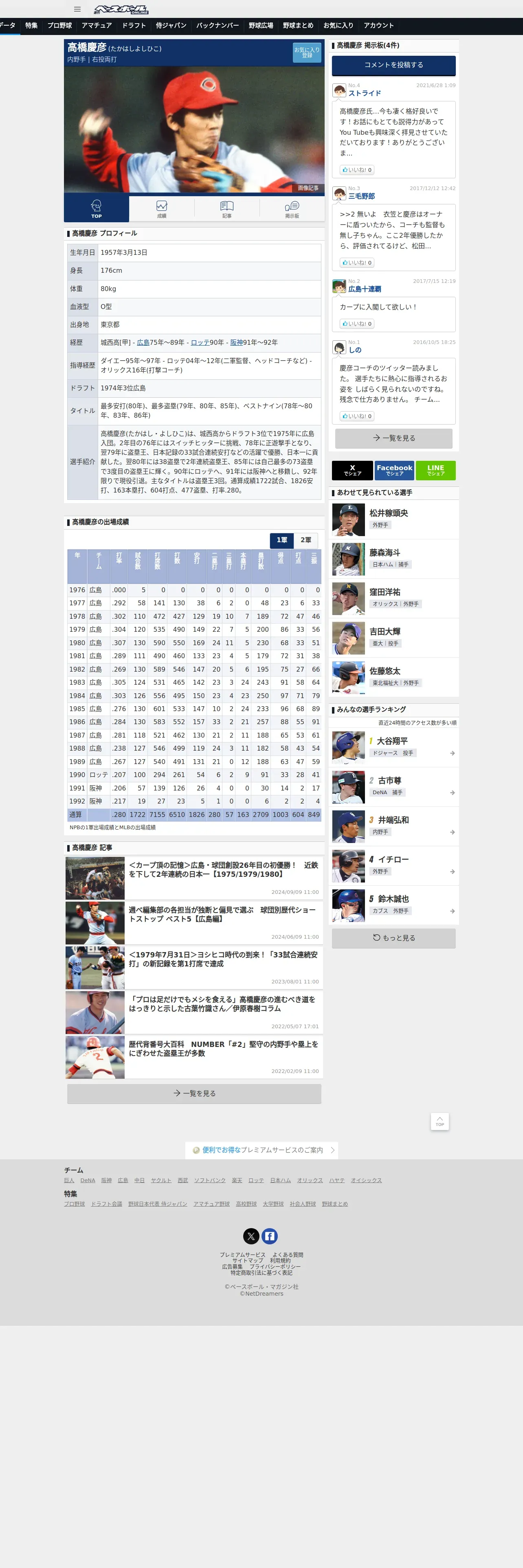Tap もっと見る under player ranking
The height and width of the screenshot is (1568, 523).
pos(393,938)
